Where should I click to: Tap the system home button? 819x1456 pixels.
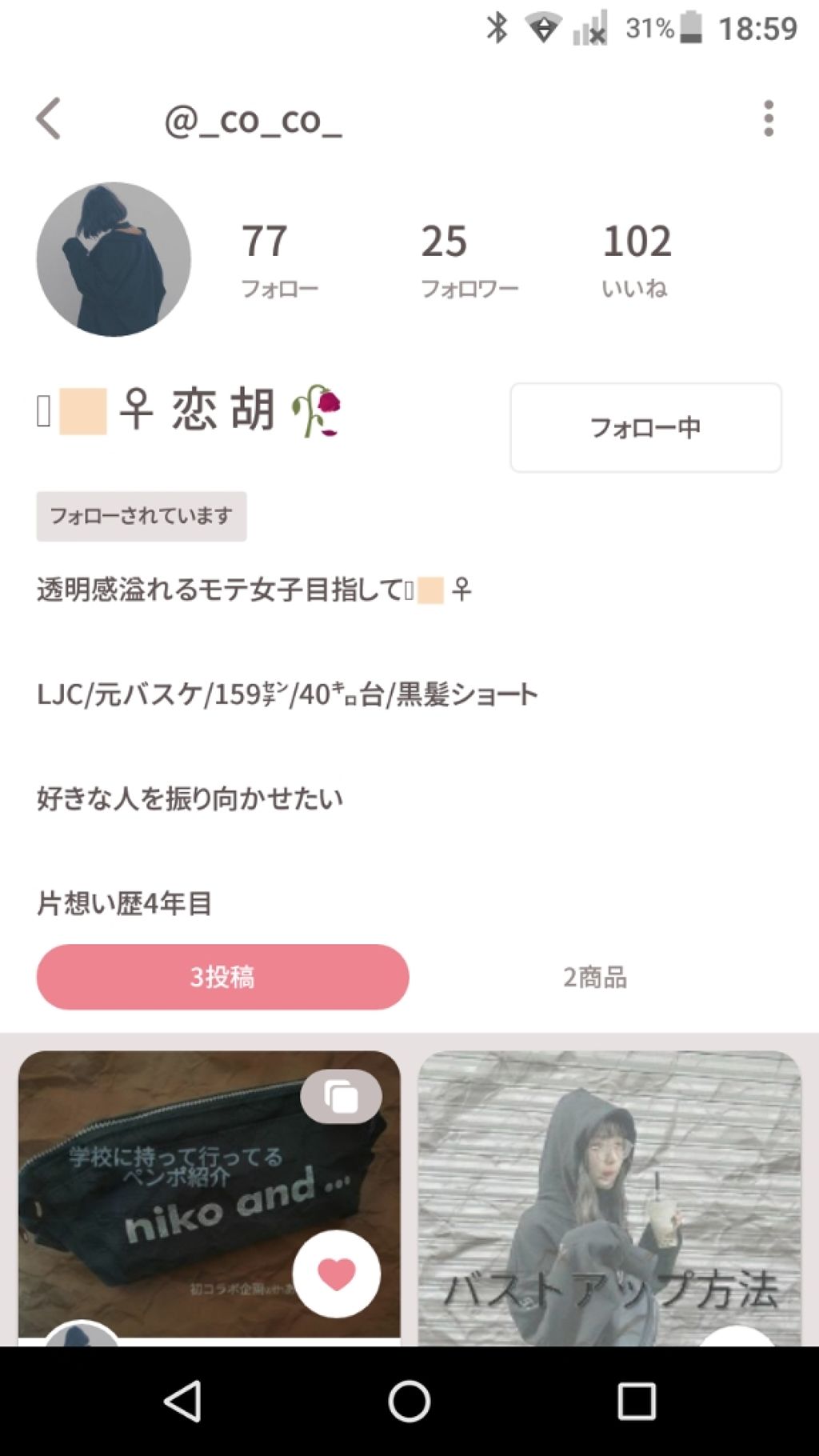(x=409, y=1402)
